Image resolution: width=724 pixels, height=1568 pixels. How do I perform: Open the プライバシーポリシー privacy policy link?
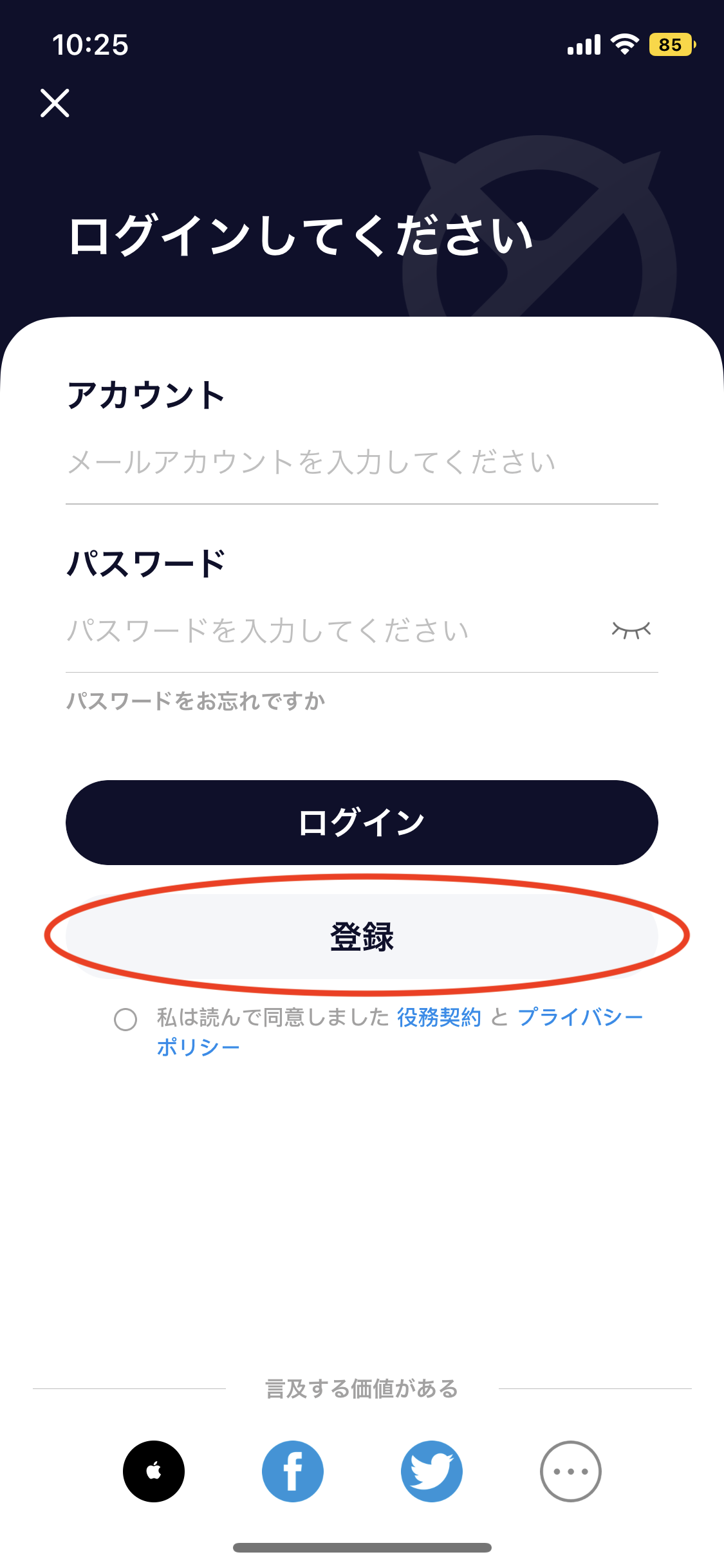tap(579, 1018)
